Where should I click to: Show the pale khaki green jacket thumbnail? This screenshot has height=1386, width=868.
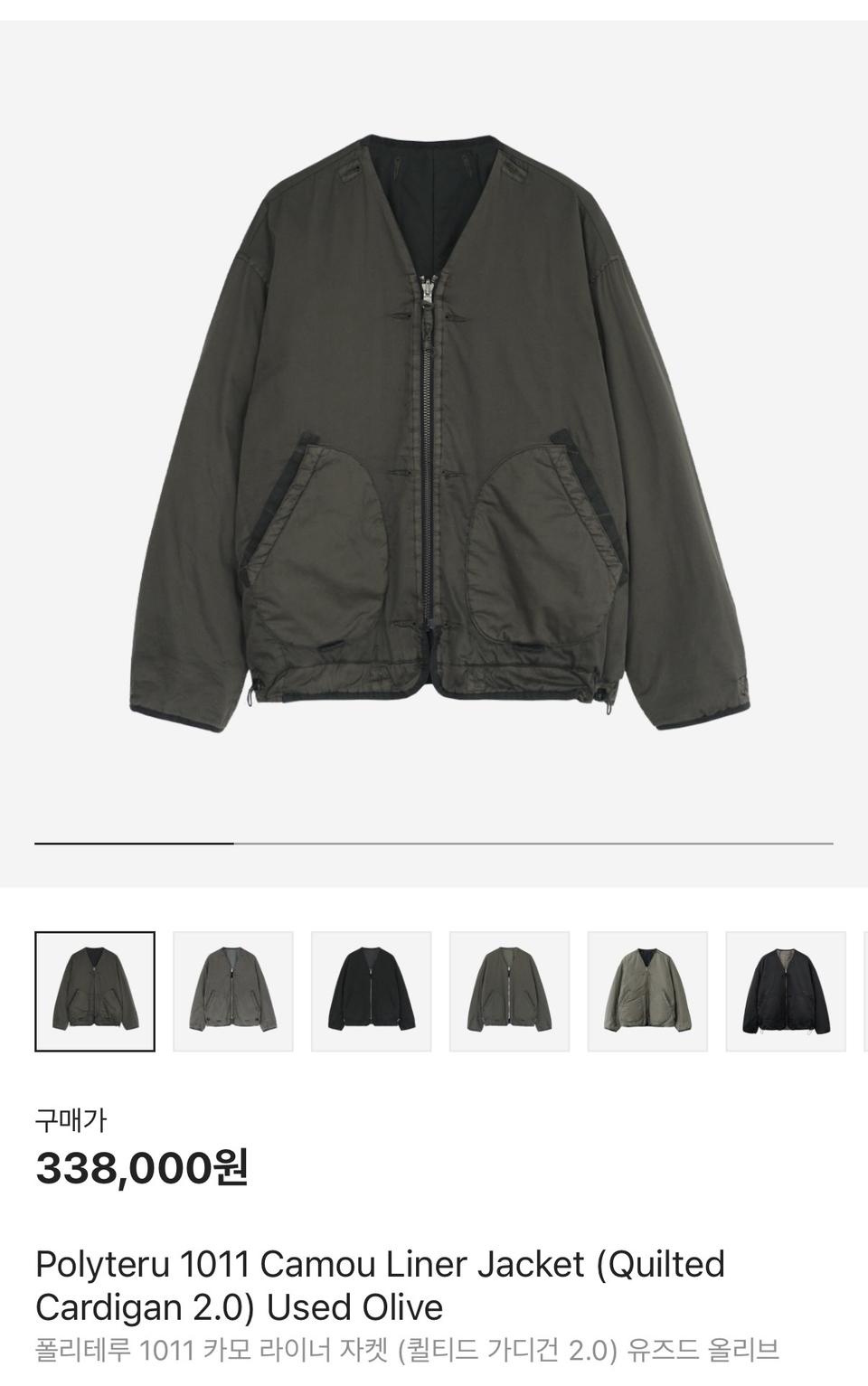point(647,992)
